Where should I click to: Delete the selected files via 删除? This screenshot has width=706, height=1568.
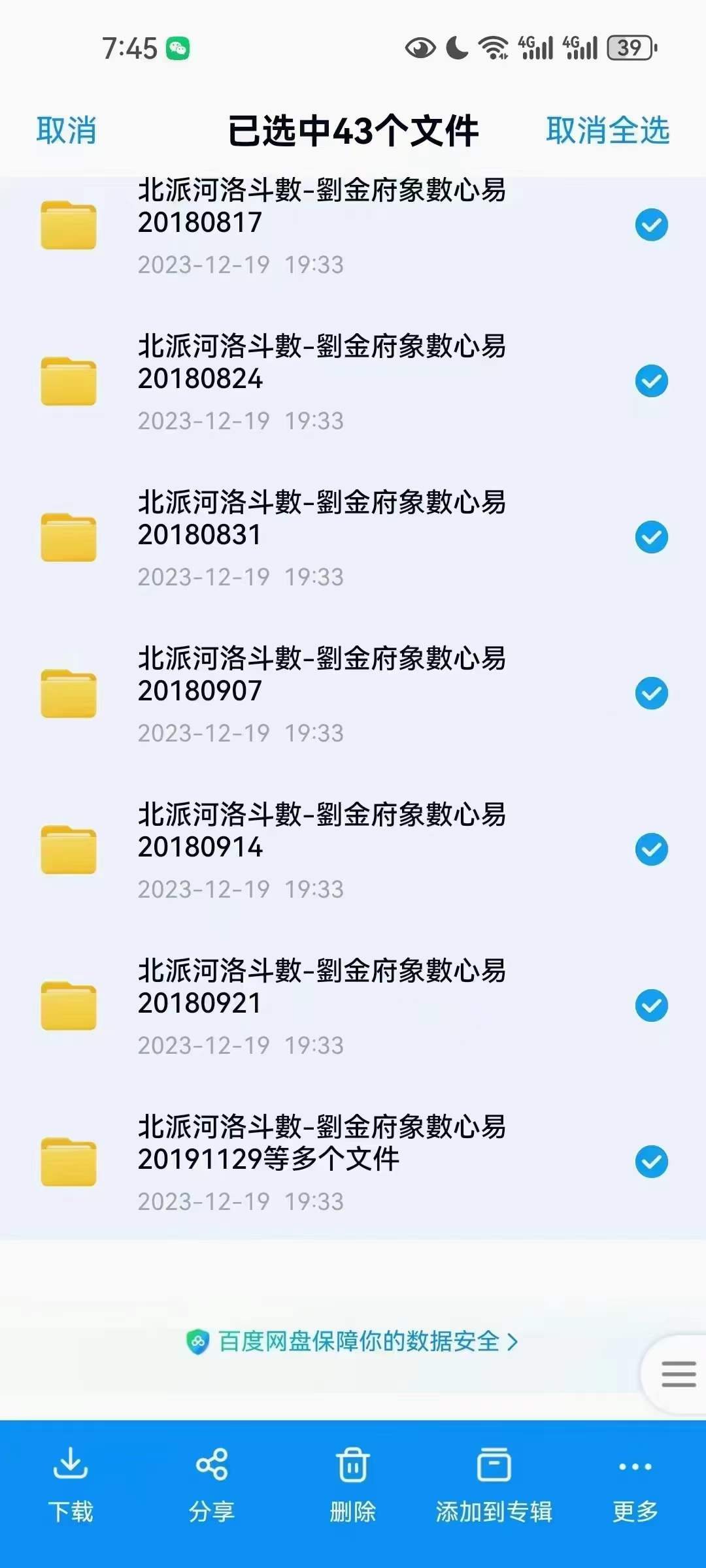353,1485
